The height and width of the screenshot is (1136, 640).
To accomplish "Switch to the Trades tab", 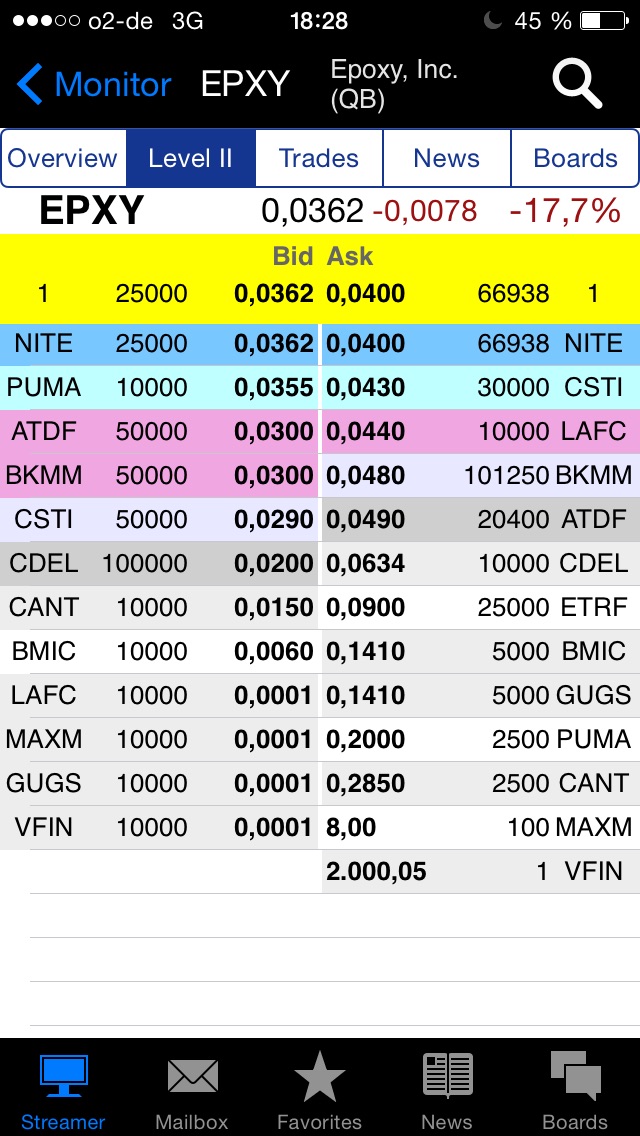I will click(319, 158).
